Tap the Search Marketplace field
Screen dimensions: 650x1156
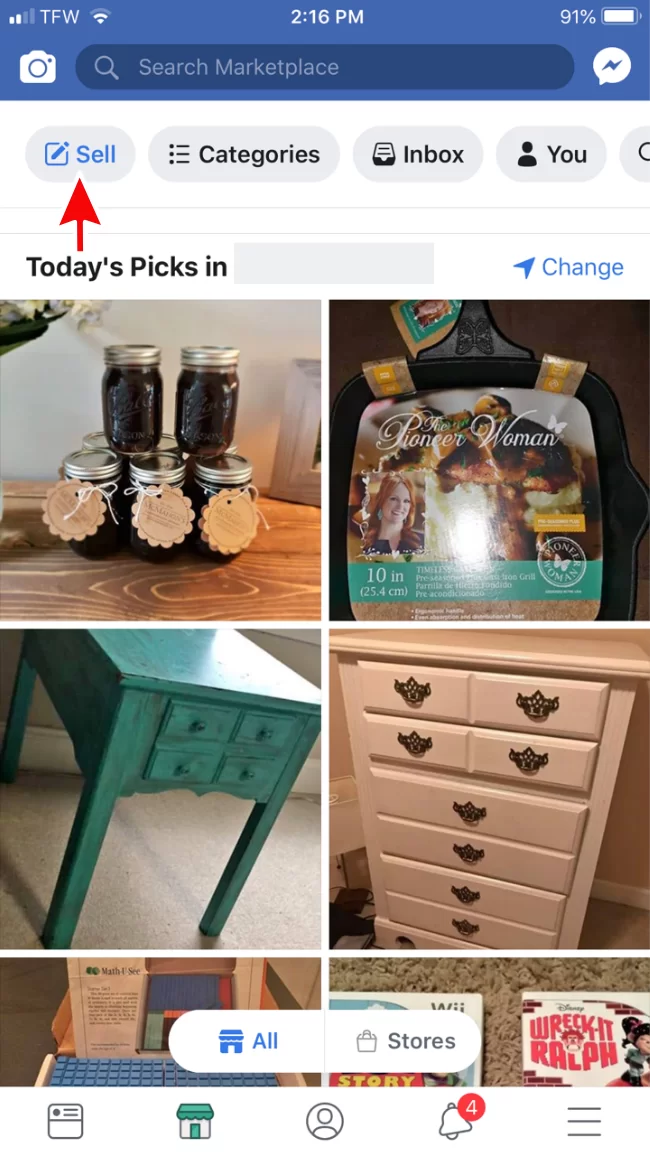coord(324,67)
